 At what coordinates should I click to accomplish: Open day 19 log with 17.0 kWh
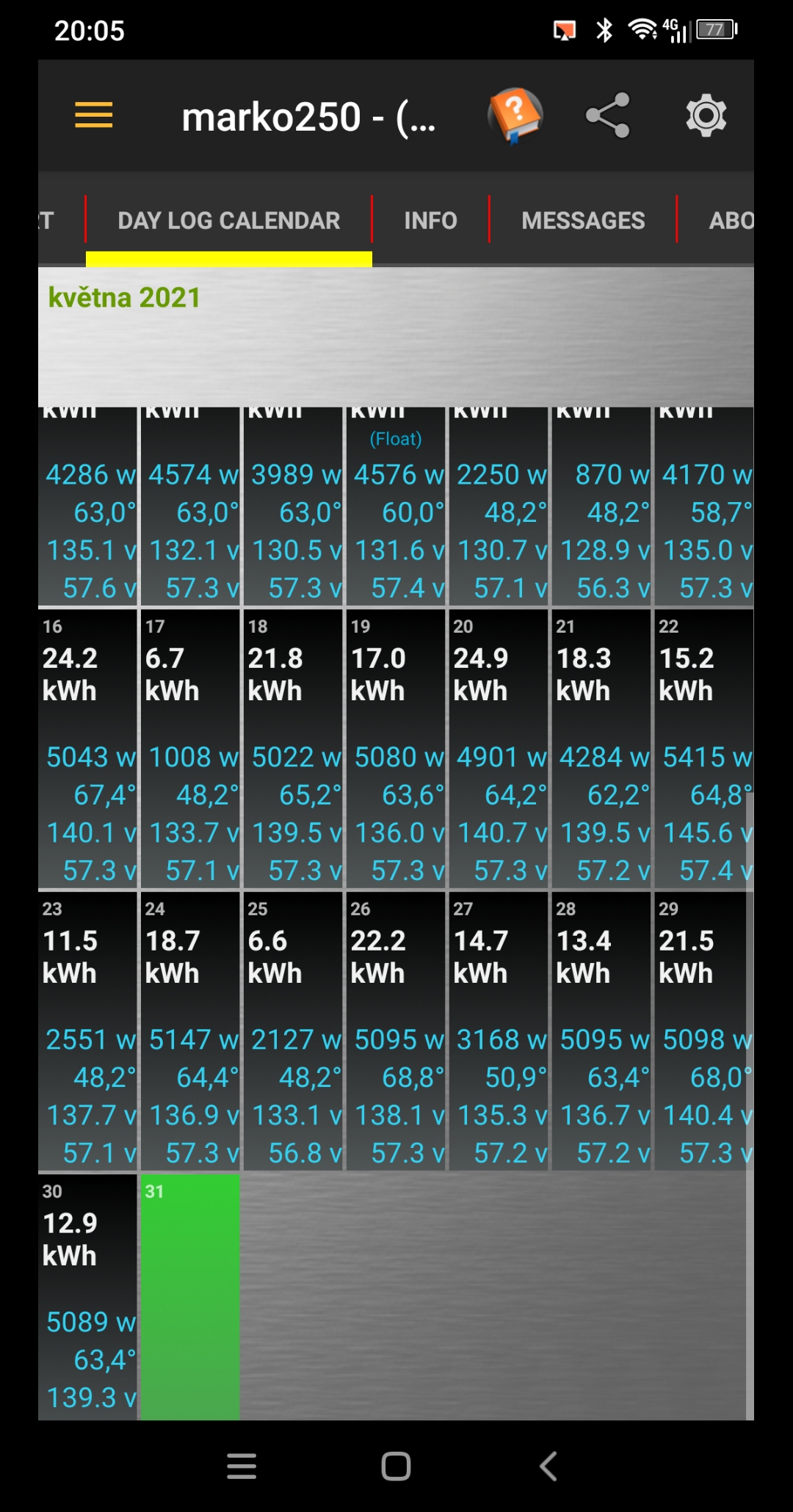point(396,749)
